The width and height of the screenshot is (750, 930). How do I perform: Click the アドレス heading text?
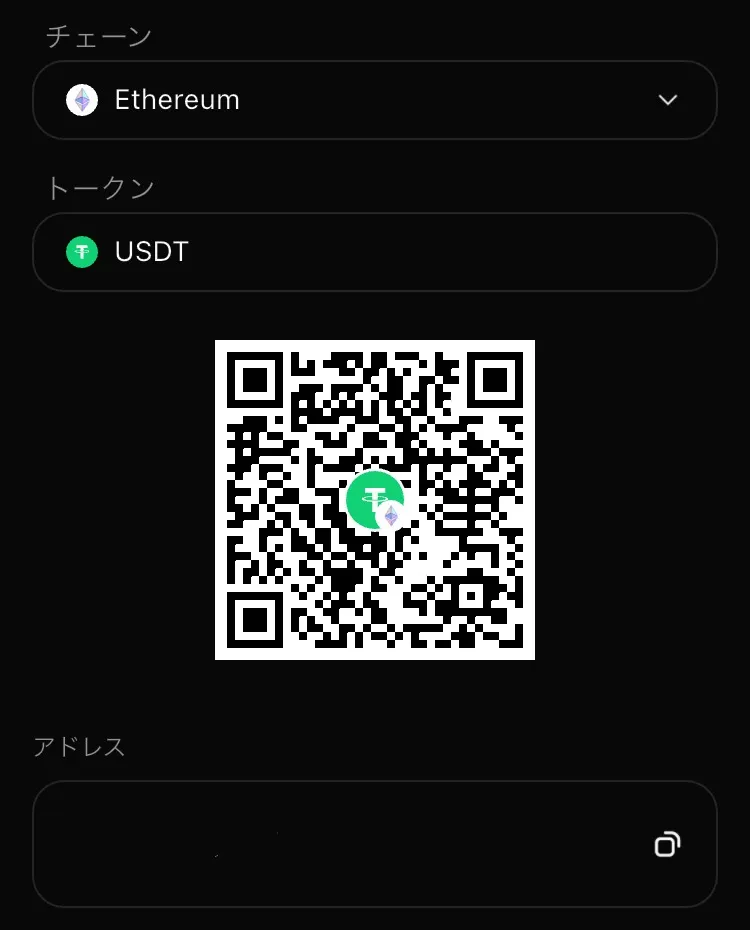tap(79, 746)
